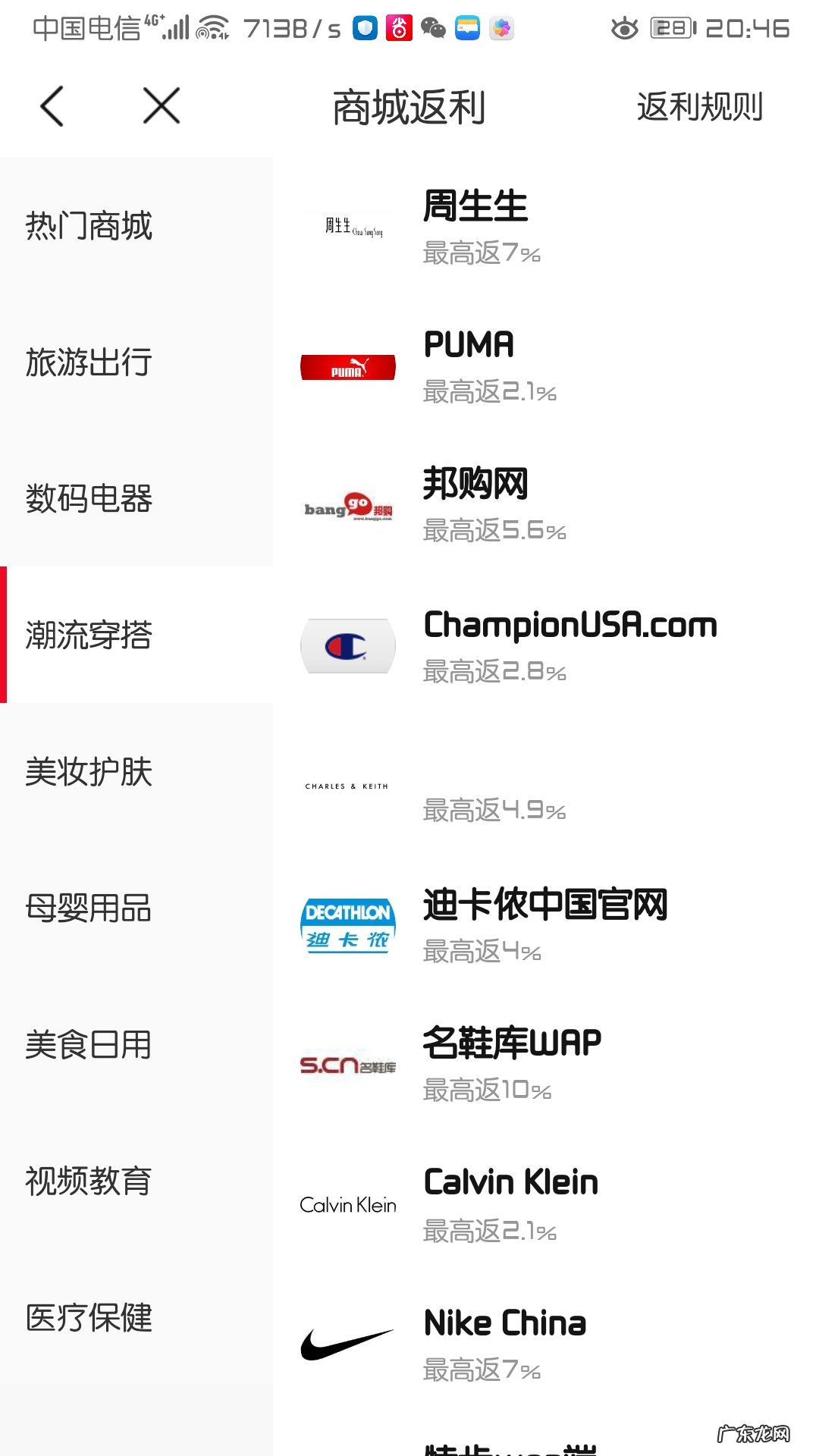Image resolution: width=819 pixels, height=1456 pixels.
Task: Click the back arrow at top left
Action: click(x=51, y=106)
